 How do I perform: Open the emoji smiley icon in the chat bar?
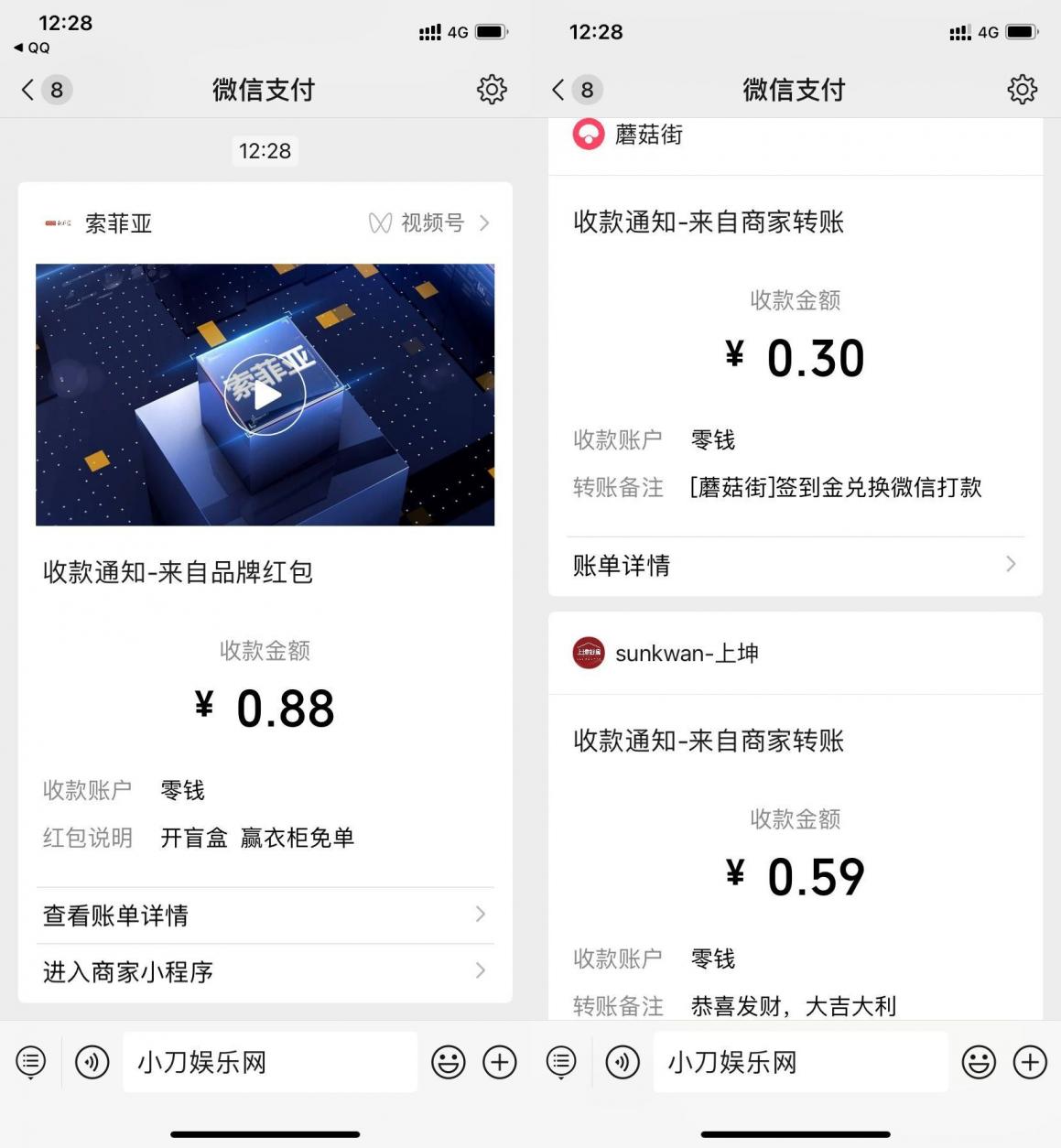449,1062
